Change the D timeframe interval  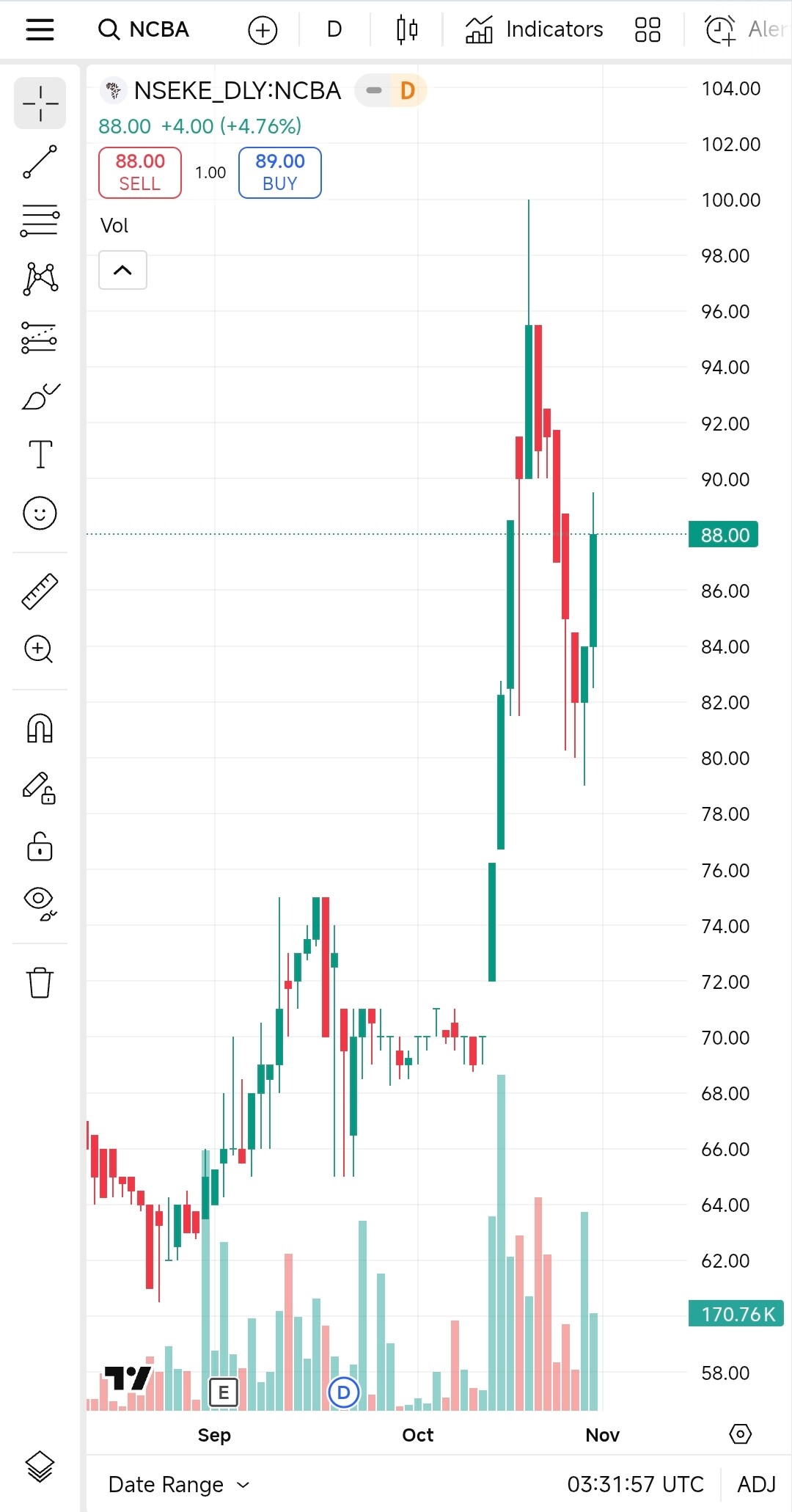334,29
